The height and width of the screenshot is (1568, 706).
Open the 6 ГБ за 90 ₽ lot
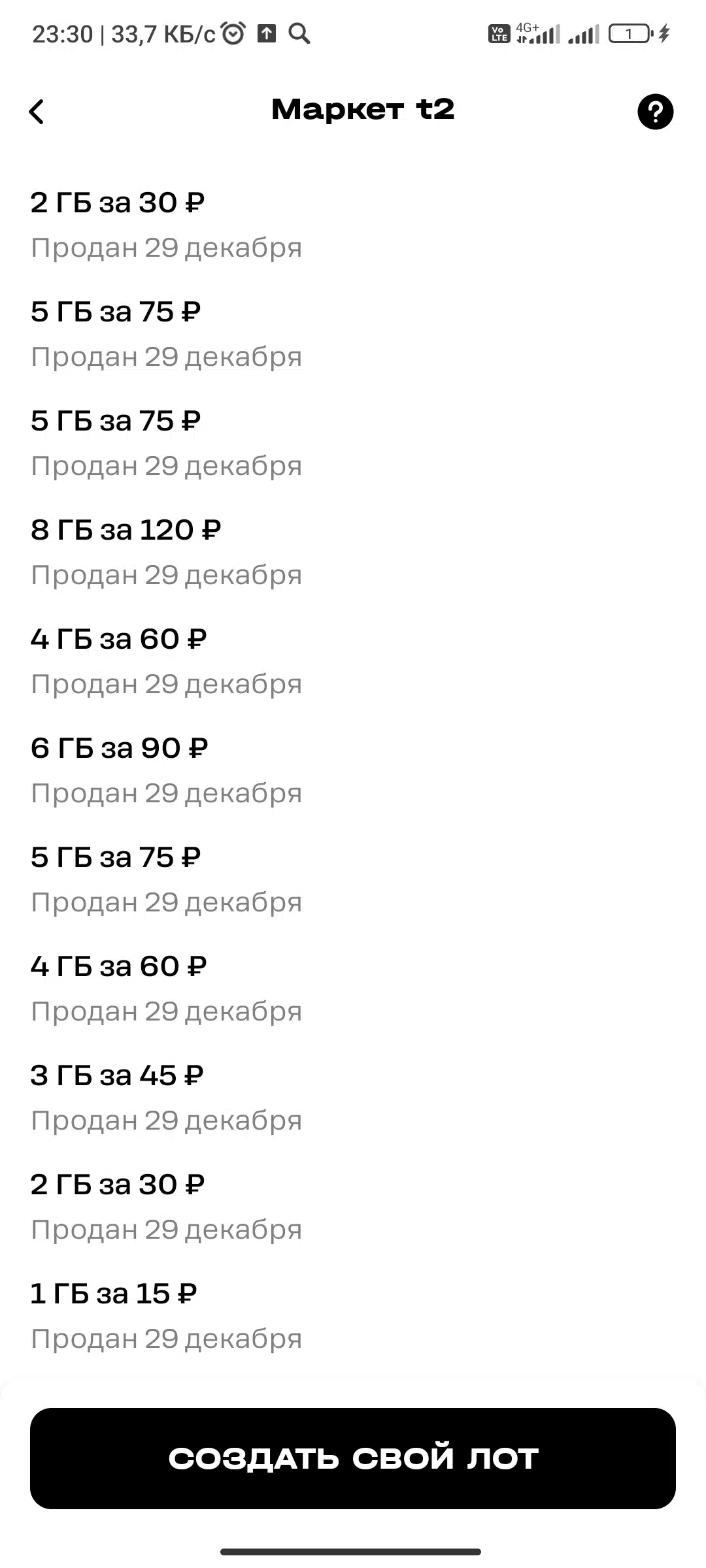click(x=353, y=770)
